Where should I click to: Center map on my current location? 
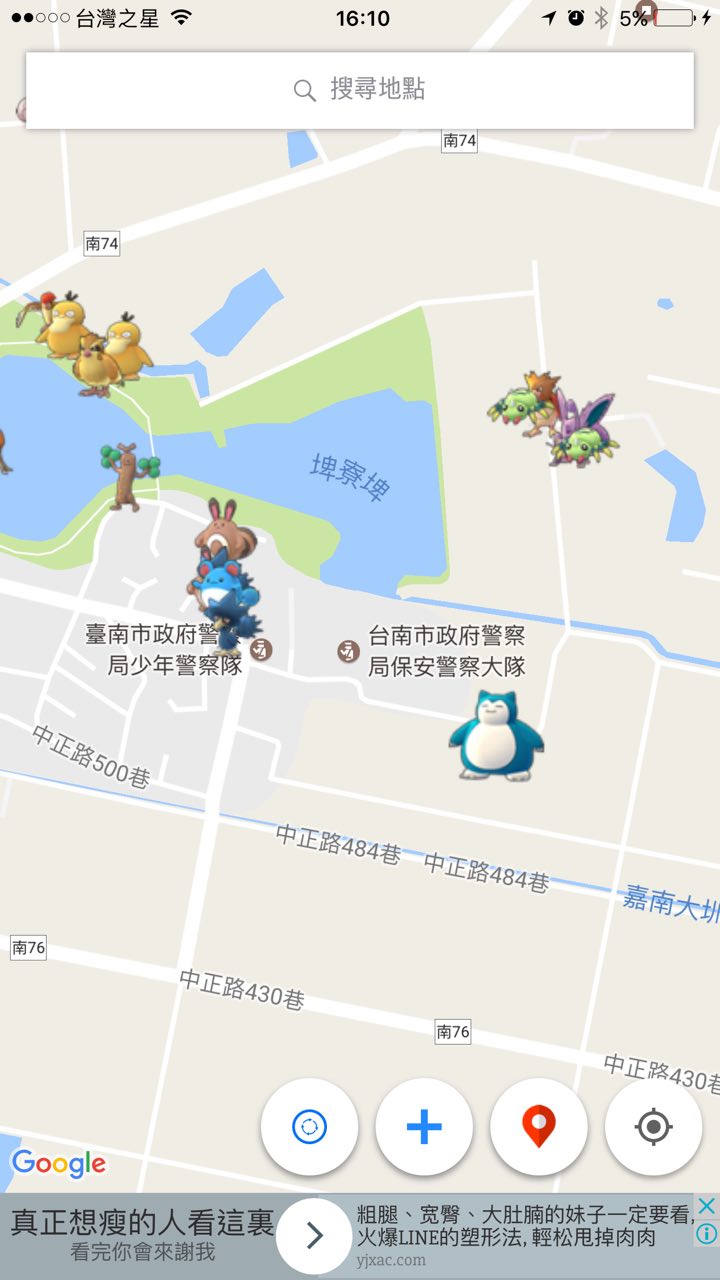[653, 1127]
